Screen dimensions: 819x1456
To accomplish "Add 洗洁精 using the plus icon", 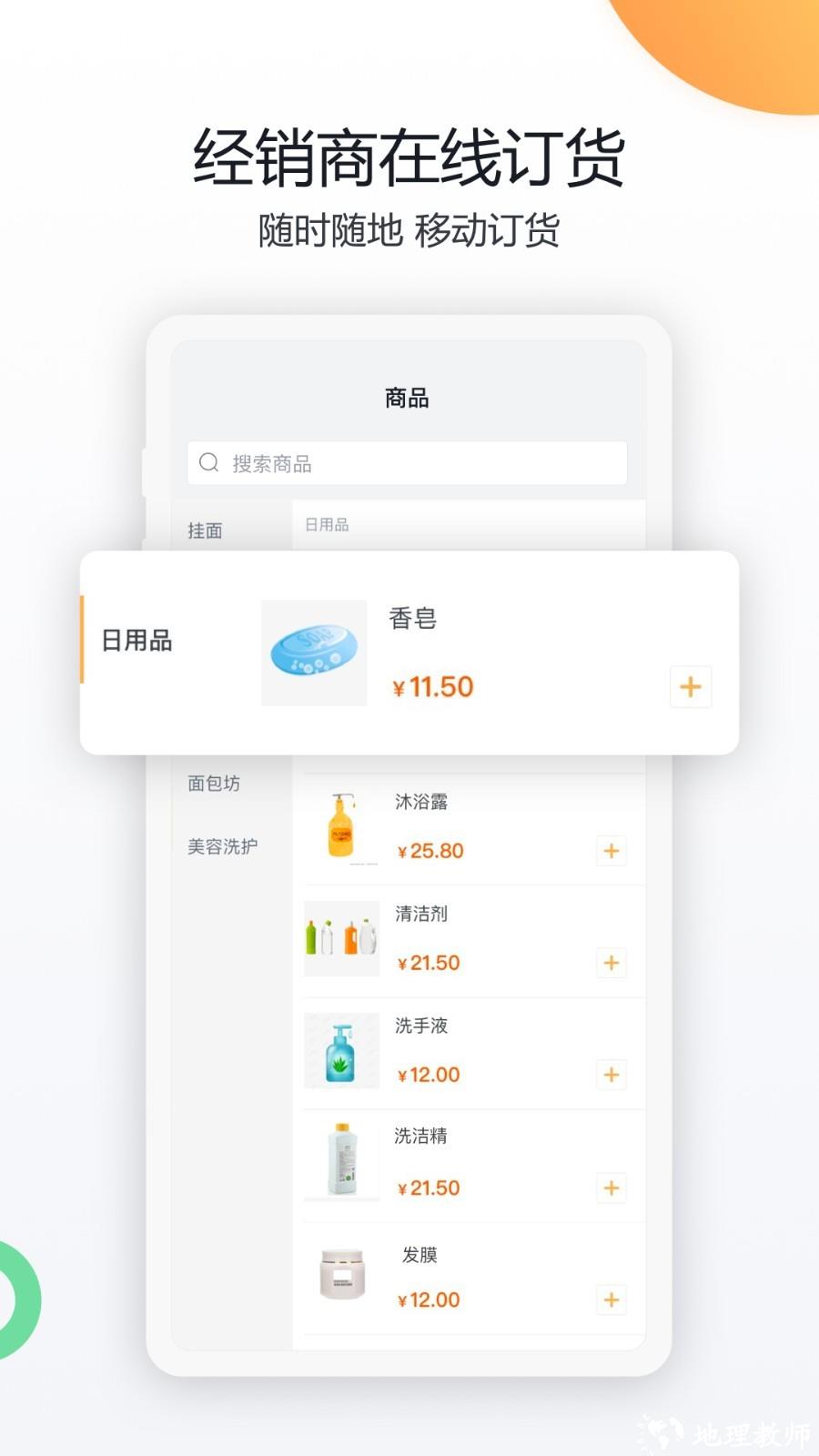I will (x=611, y=1188).
